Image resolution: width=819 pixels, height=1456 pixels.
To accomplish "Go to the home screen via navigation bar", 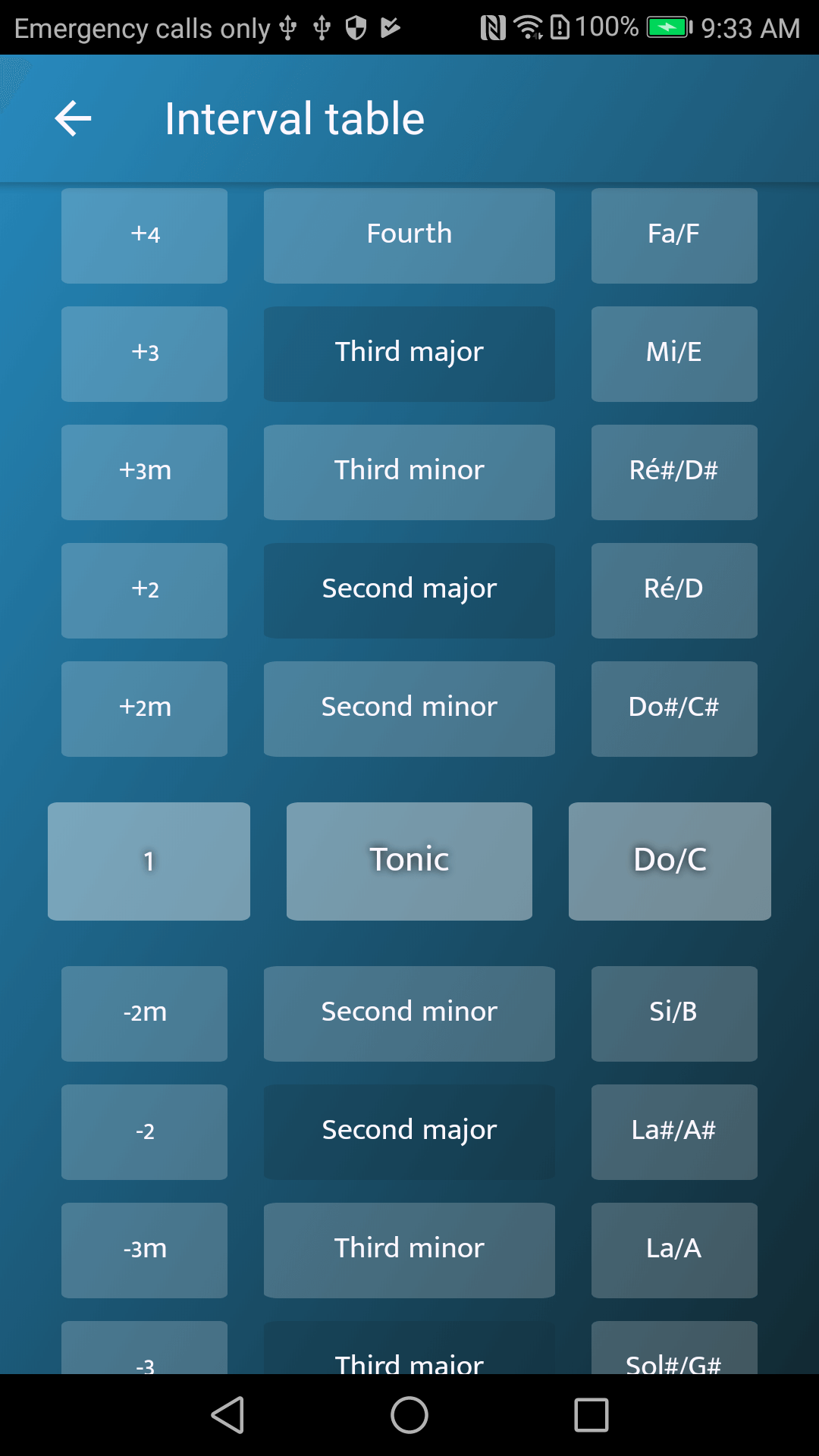I will click(409, 1415).
